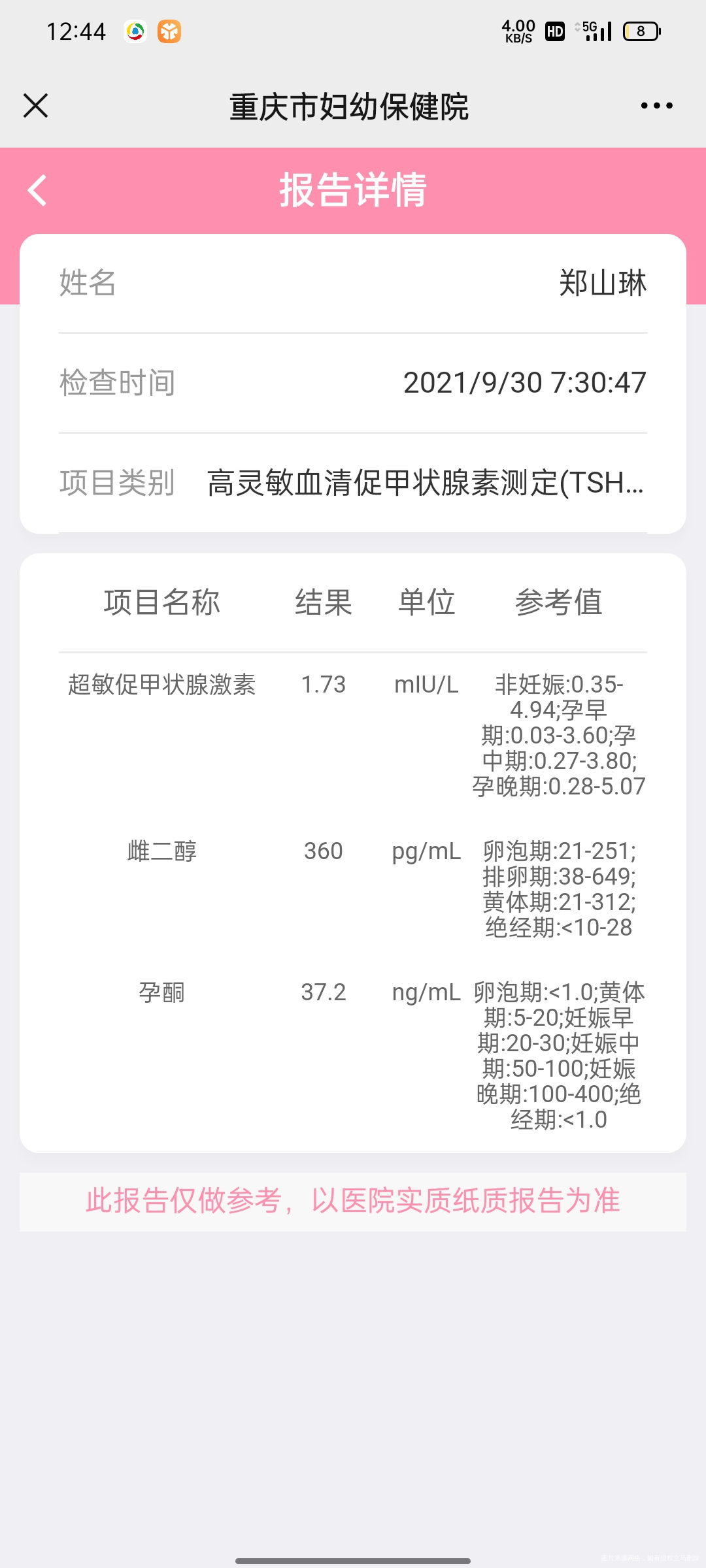Open the more options menu at top right
706x1568 pixels.
click(657, 105)
